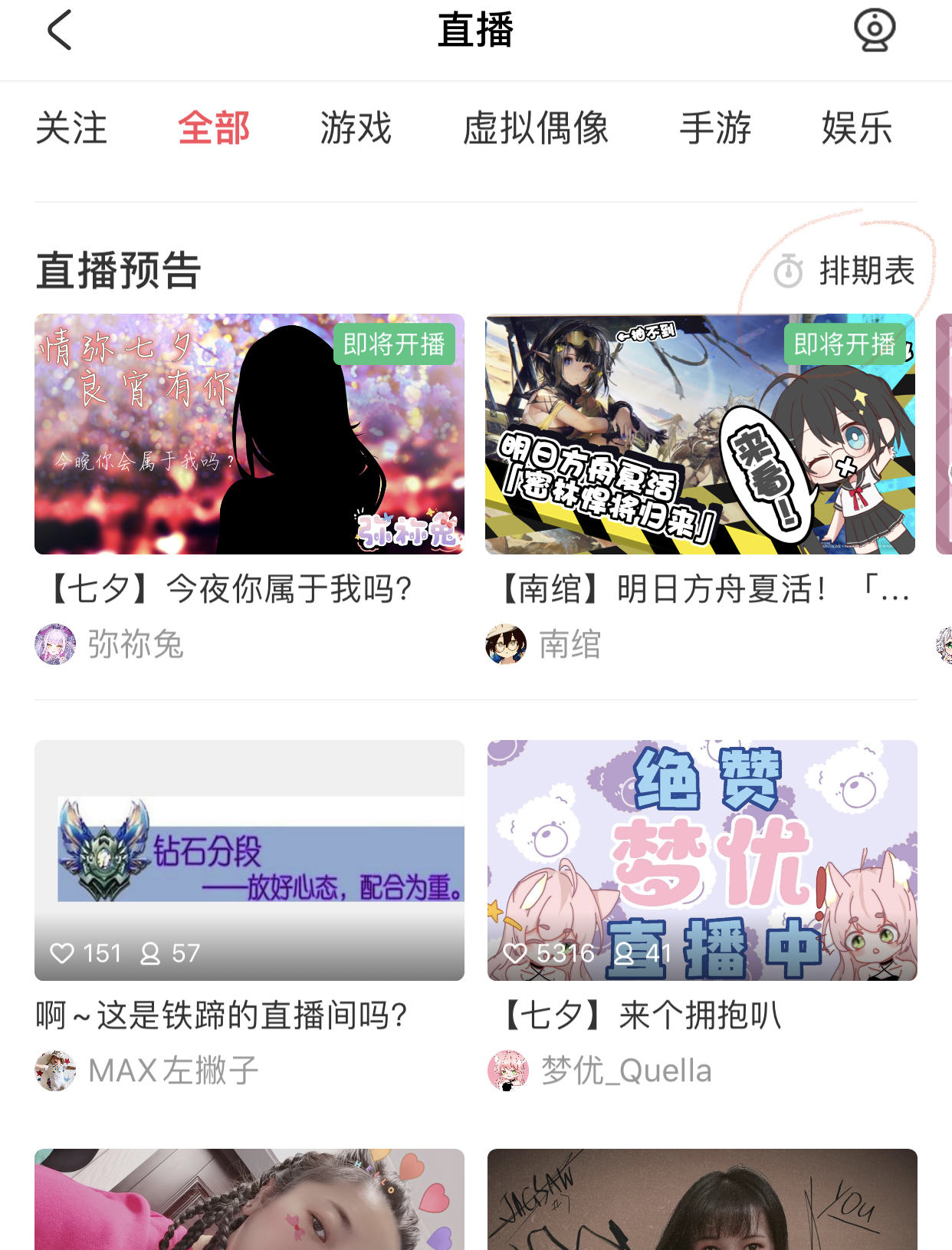Watch the 【七夕】来个拥抱叭 stream
The image size is (952, 1250).
pyautogui.click(x=702, y=860)
